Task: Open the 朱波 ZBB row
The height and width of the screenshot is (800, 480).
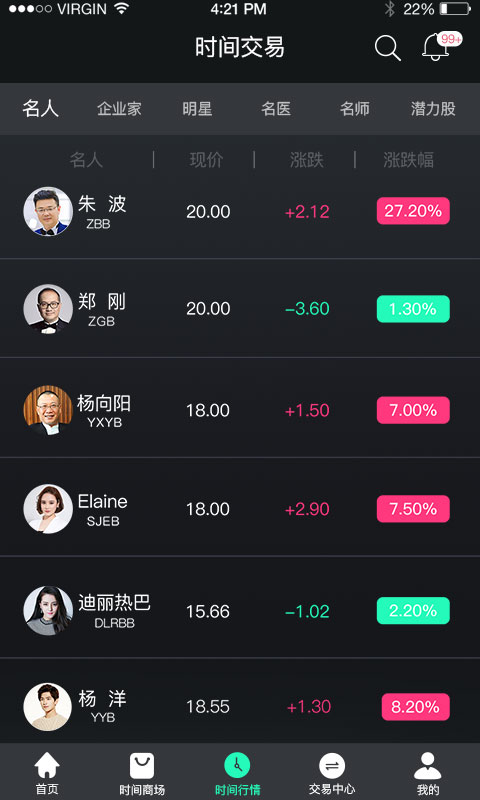Action: (240, 212)
